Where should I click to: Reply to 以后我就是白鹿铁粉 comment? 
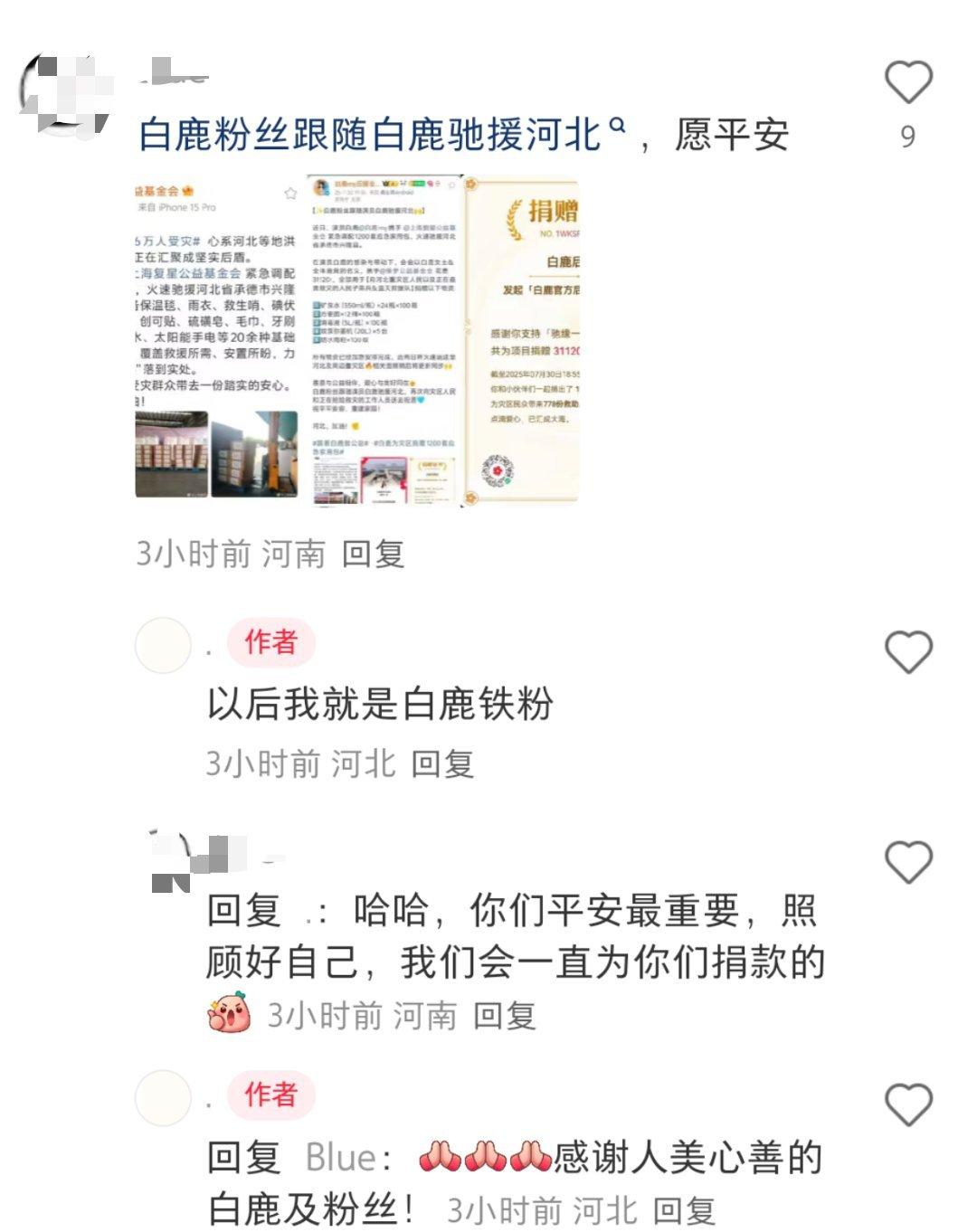(442, 763)
